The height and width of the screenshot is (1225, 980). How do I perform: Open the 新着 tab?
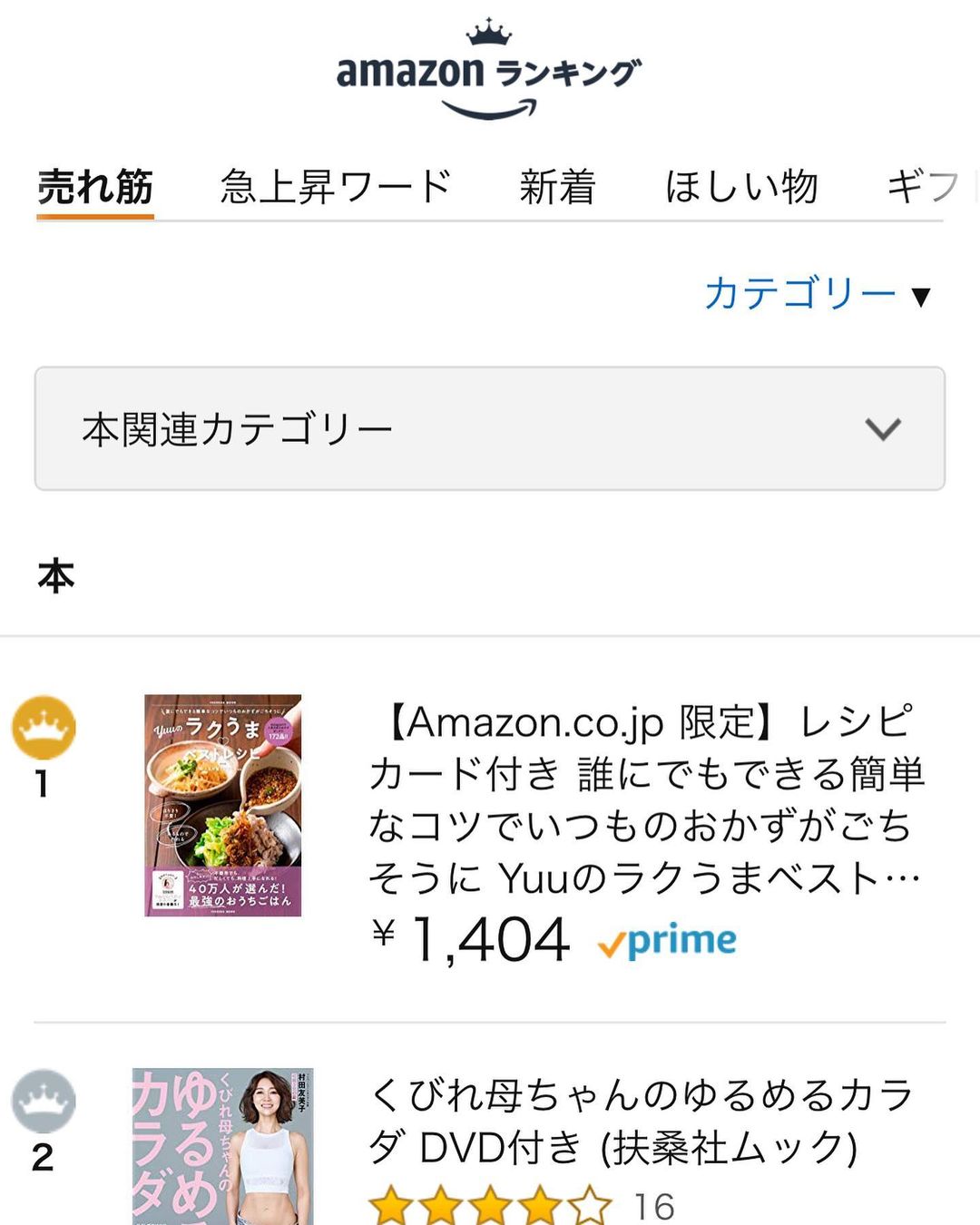click(x=557, y=188)
